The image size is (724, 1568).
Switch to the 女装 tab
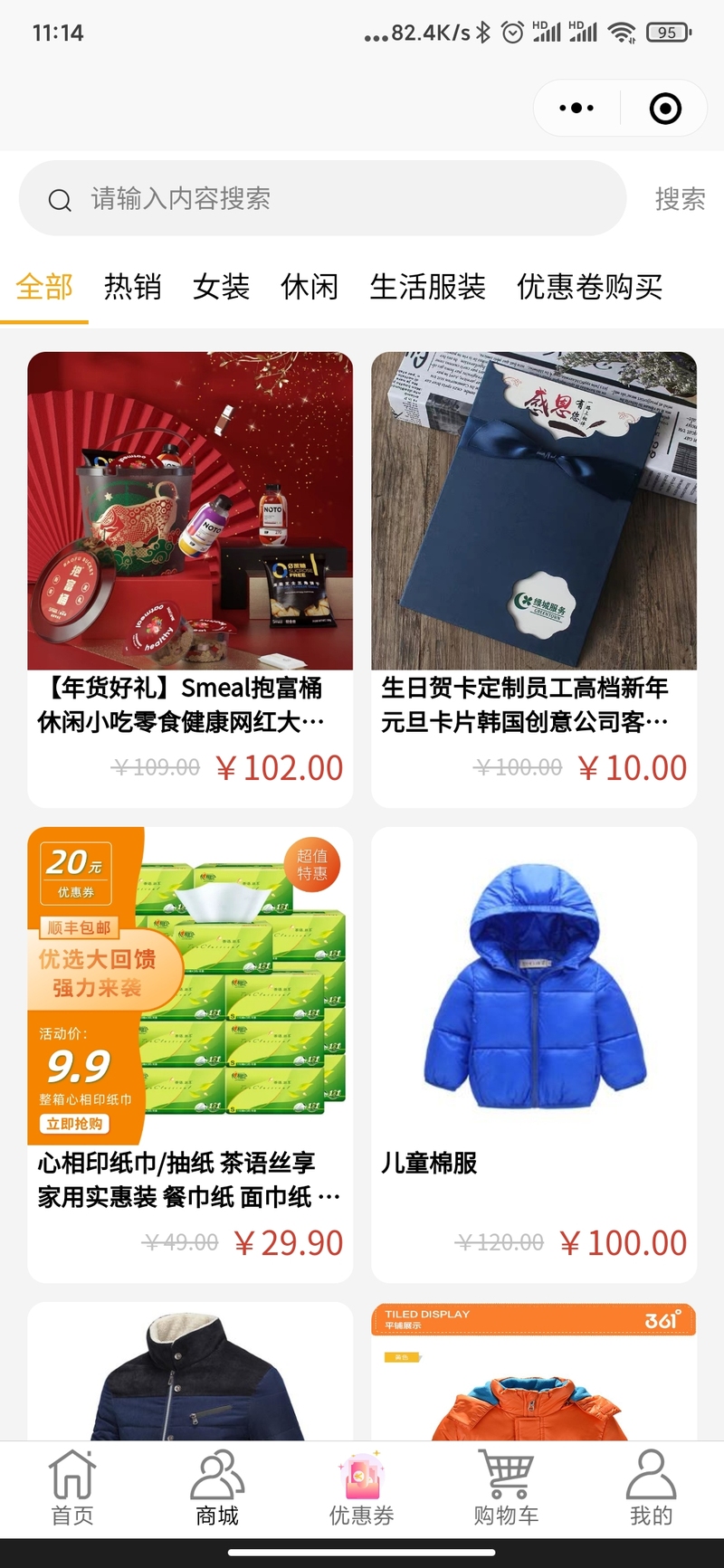tap(221, 287)
